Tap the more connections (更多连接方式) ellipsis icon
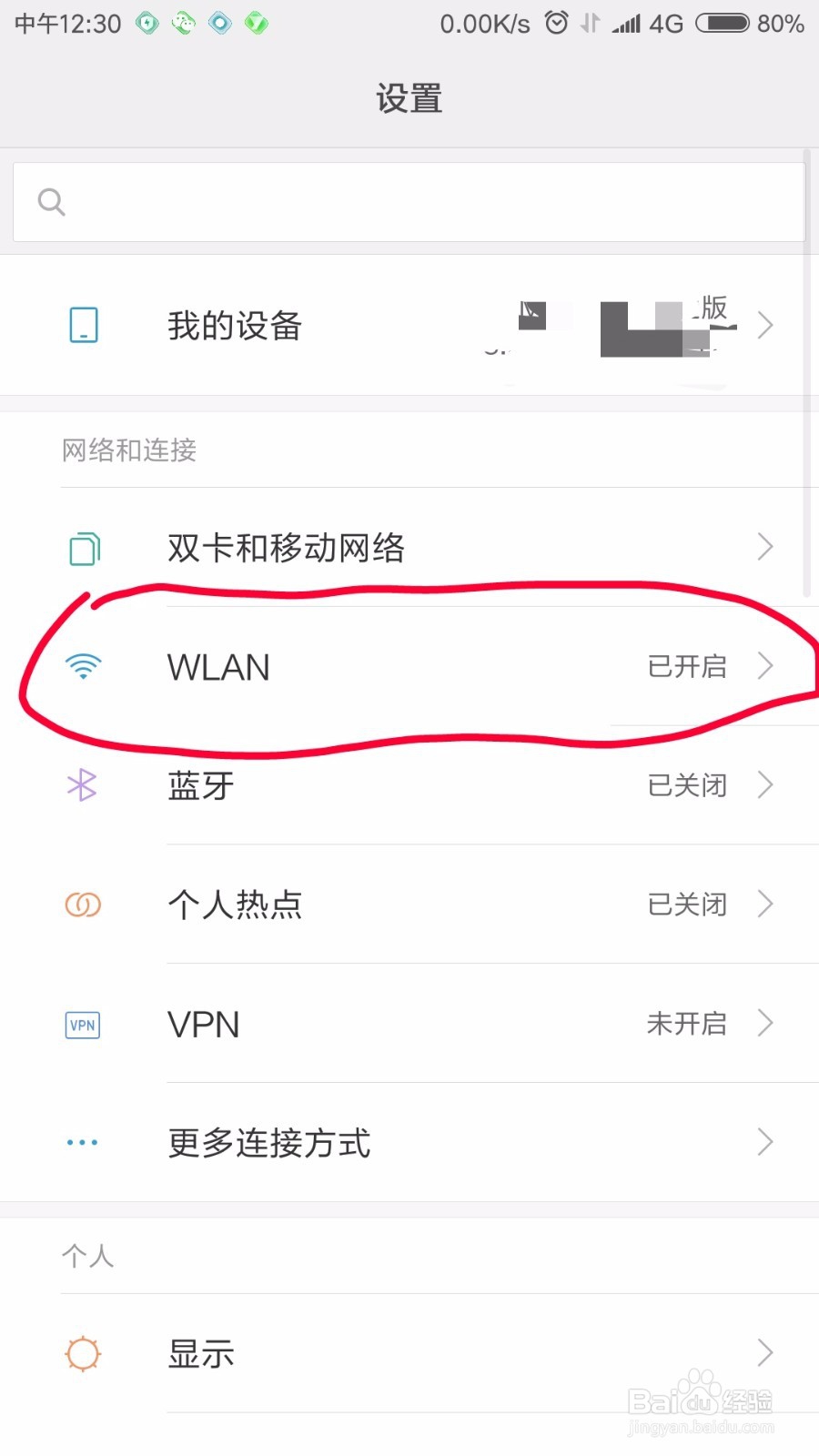819x1456 pixels. pyautogui.click(x=82, y=1142)
